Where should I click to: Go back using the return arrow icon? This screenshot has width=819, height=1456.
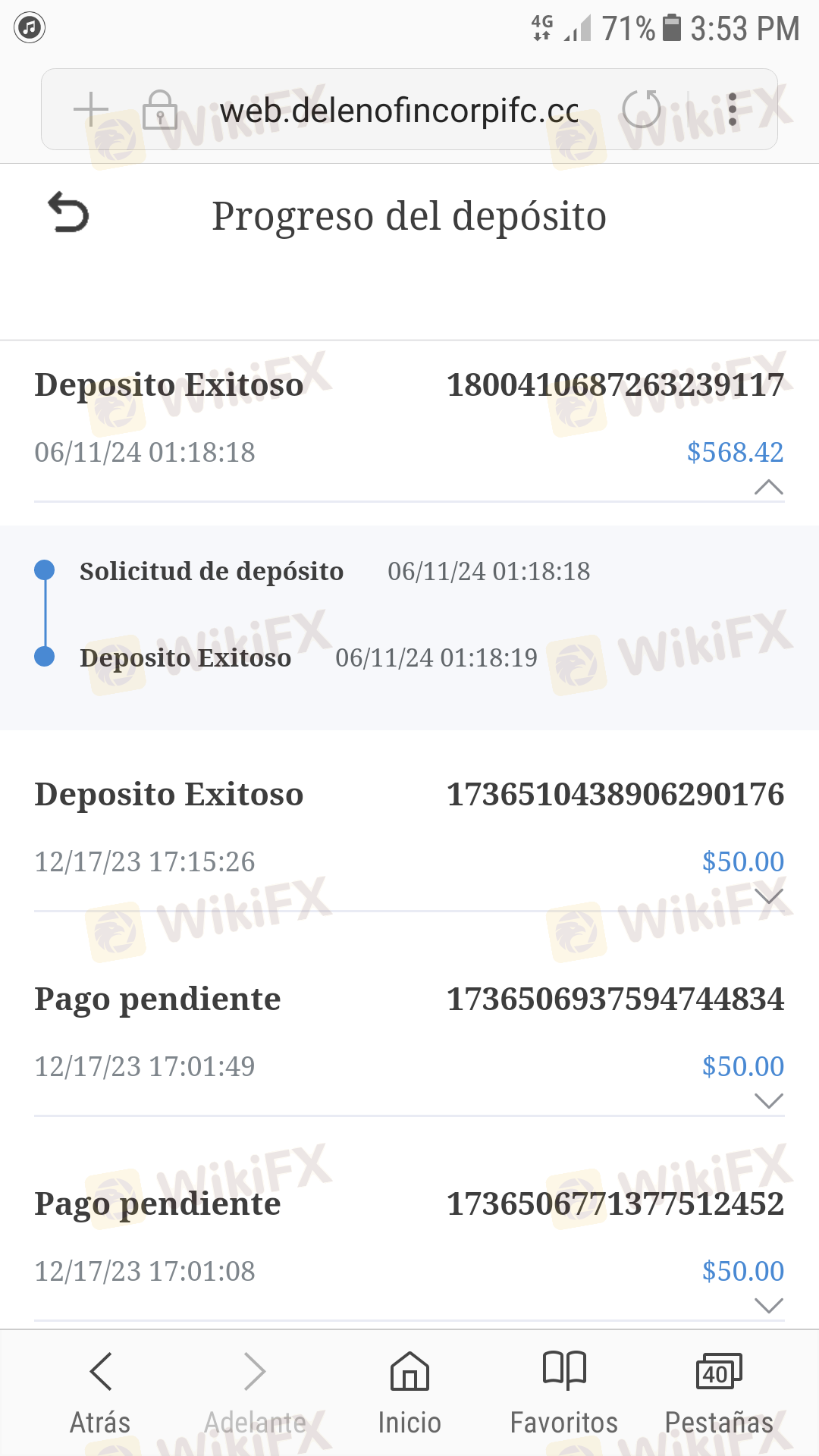pos(68,212)
